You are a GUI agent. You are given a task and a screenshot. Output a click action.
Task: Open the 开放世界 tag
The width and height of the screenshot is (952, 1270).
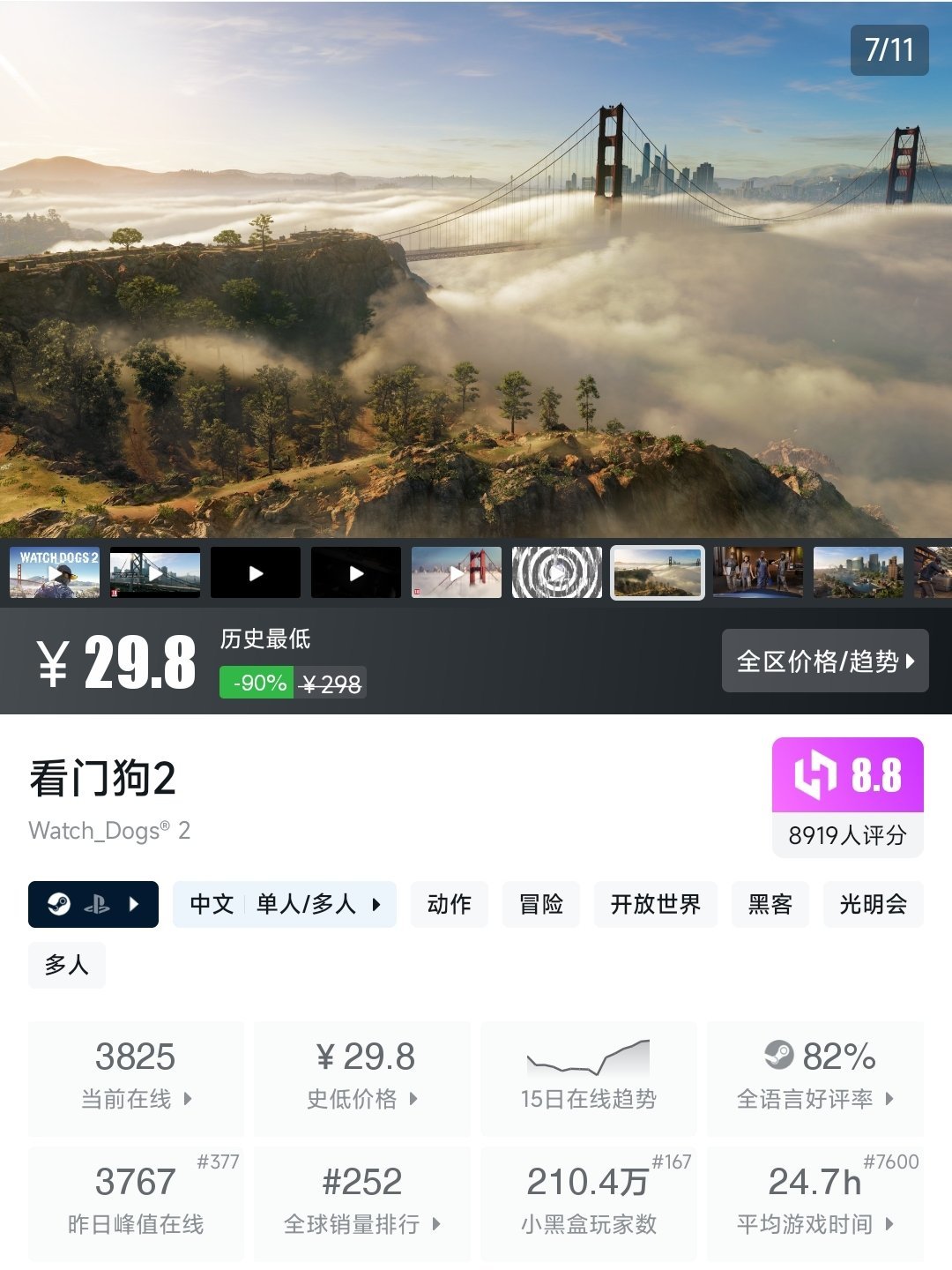point(655,904)
